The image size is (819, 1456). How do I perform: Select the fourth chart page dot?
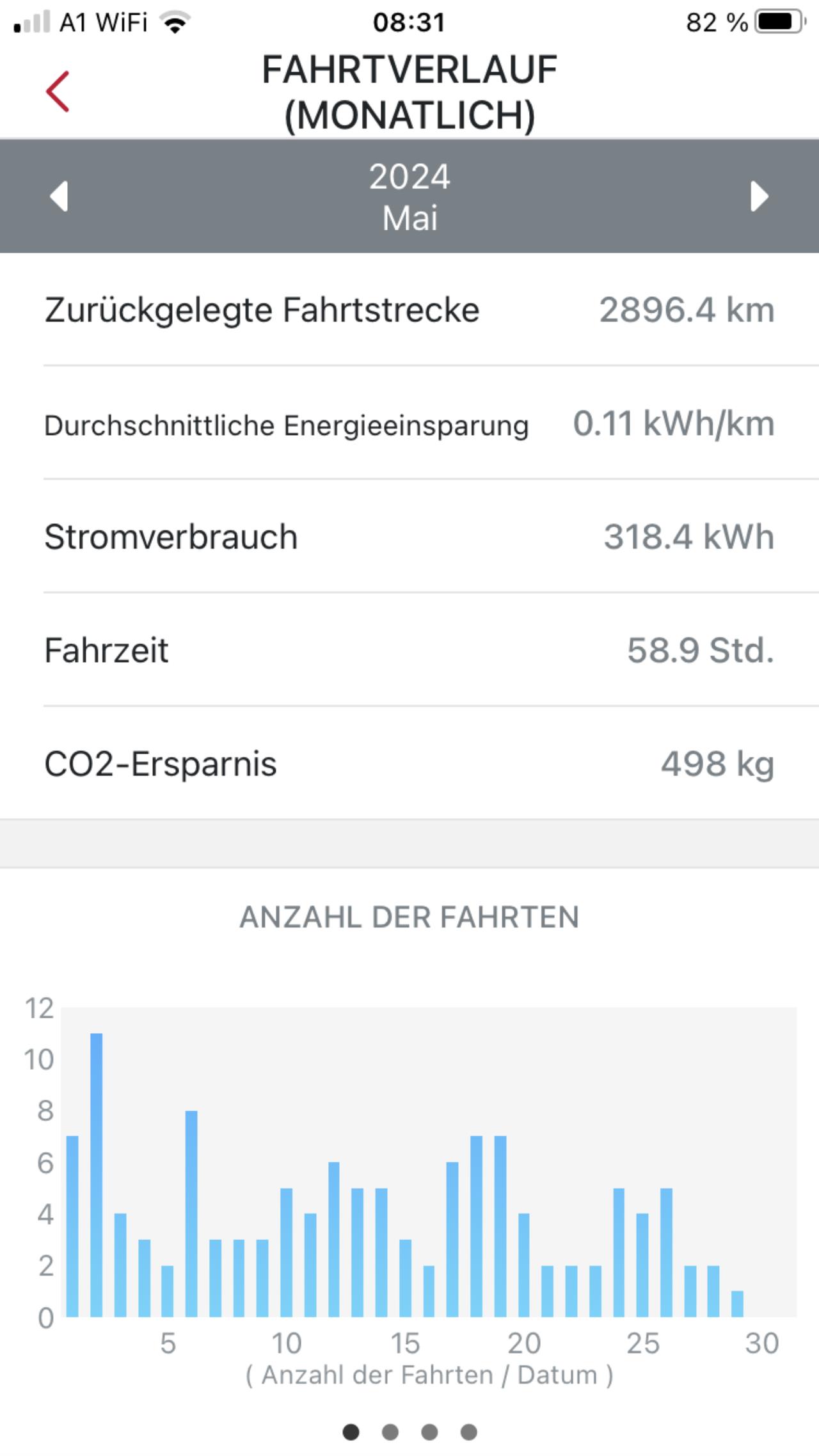468,1432
